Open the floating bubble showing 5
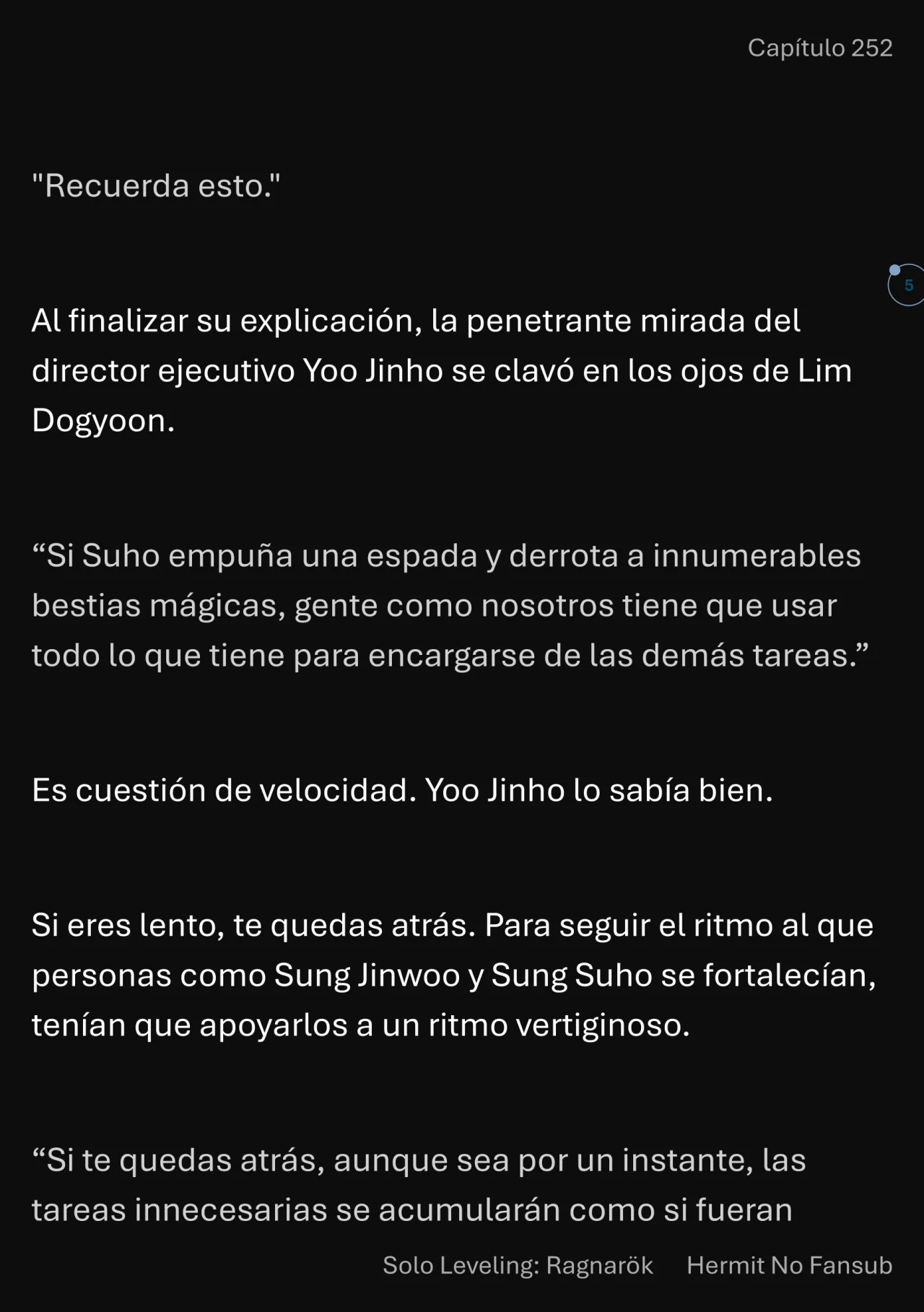This screenshot has width=924, height=1312. click(x=907, y=285)
